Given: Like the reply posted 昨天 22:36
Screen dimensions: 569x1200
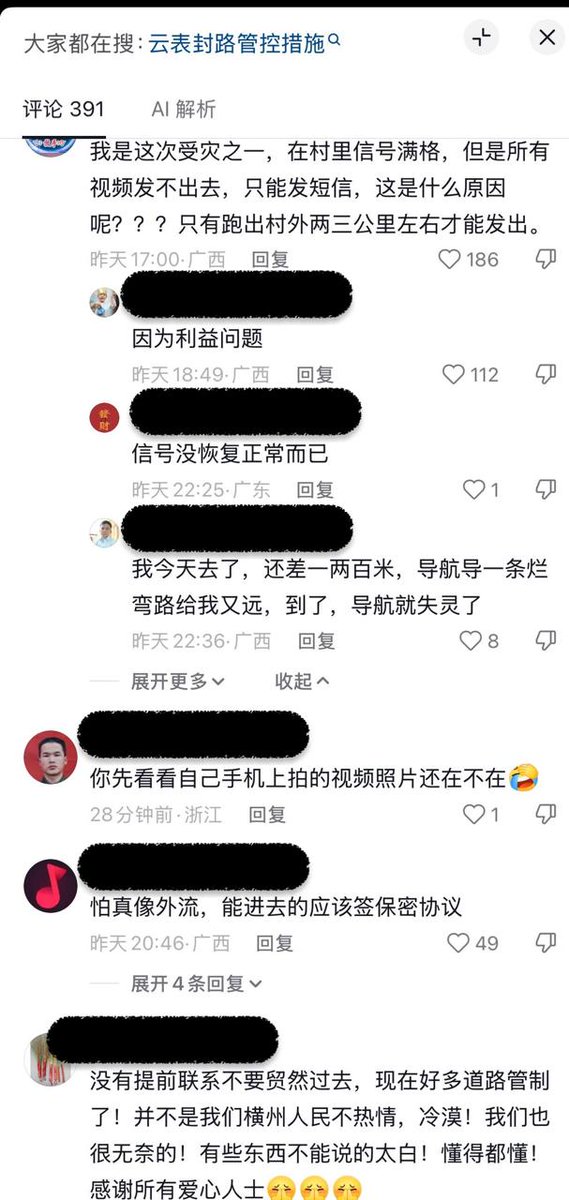Looking at the screenshot, I should pyautogui.click(x=479, y=640).
